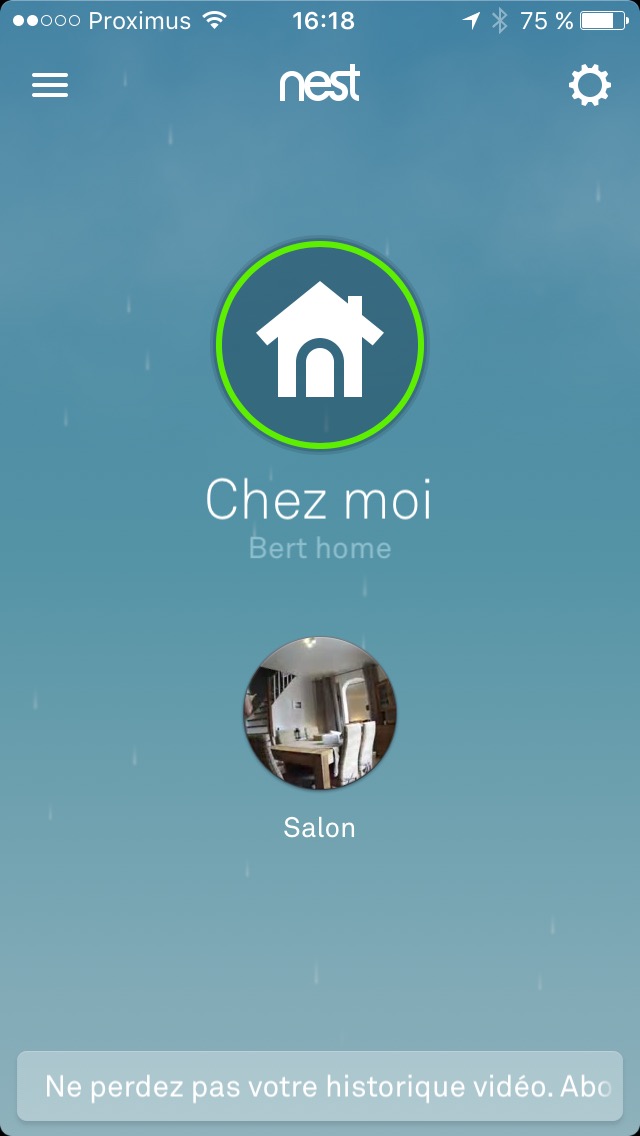The width and height of the screenshot is (640, 1136).
Task: Open the video history banner
Action: coord(320,1086)
